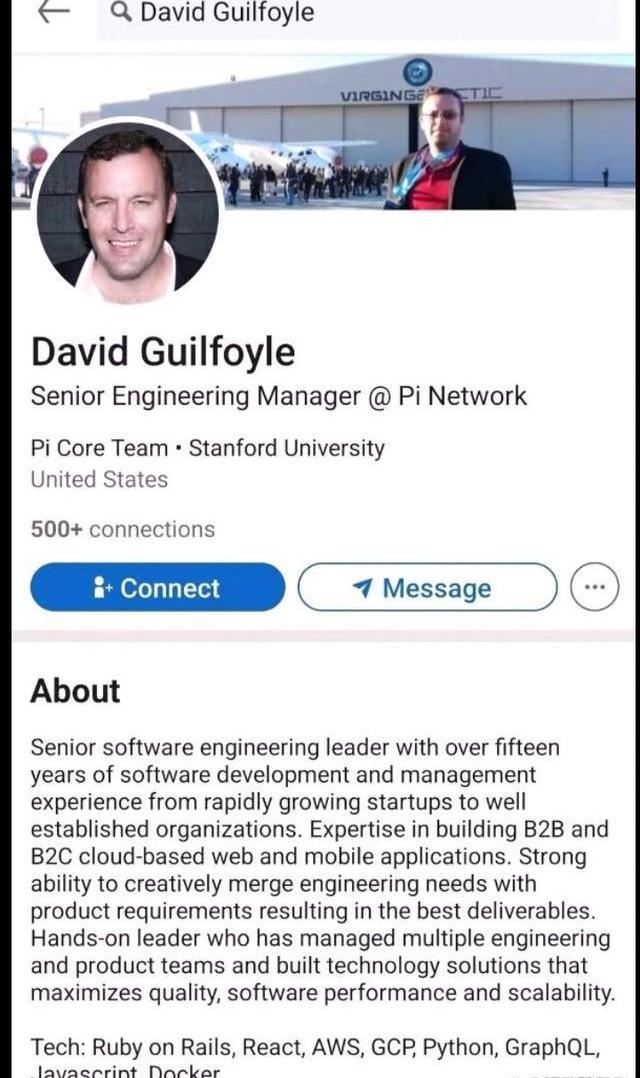Viewport: 640px width, 1078px height.
Task: View David Guilfoyle's profile photo
Action: click(x=127, y=213)
